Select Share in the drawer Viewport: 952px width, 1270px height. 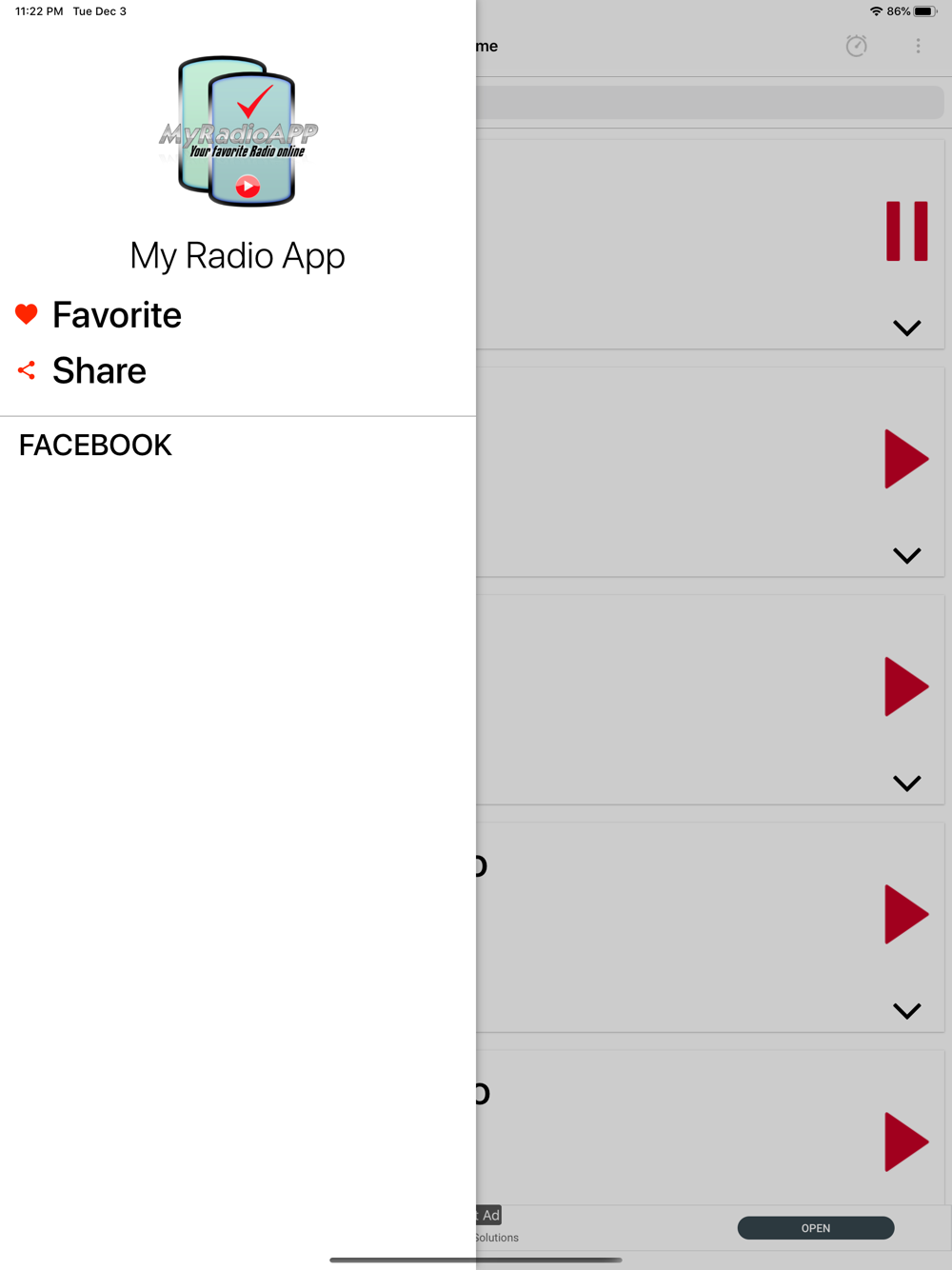point(99,371)
